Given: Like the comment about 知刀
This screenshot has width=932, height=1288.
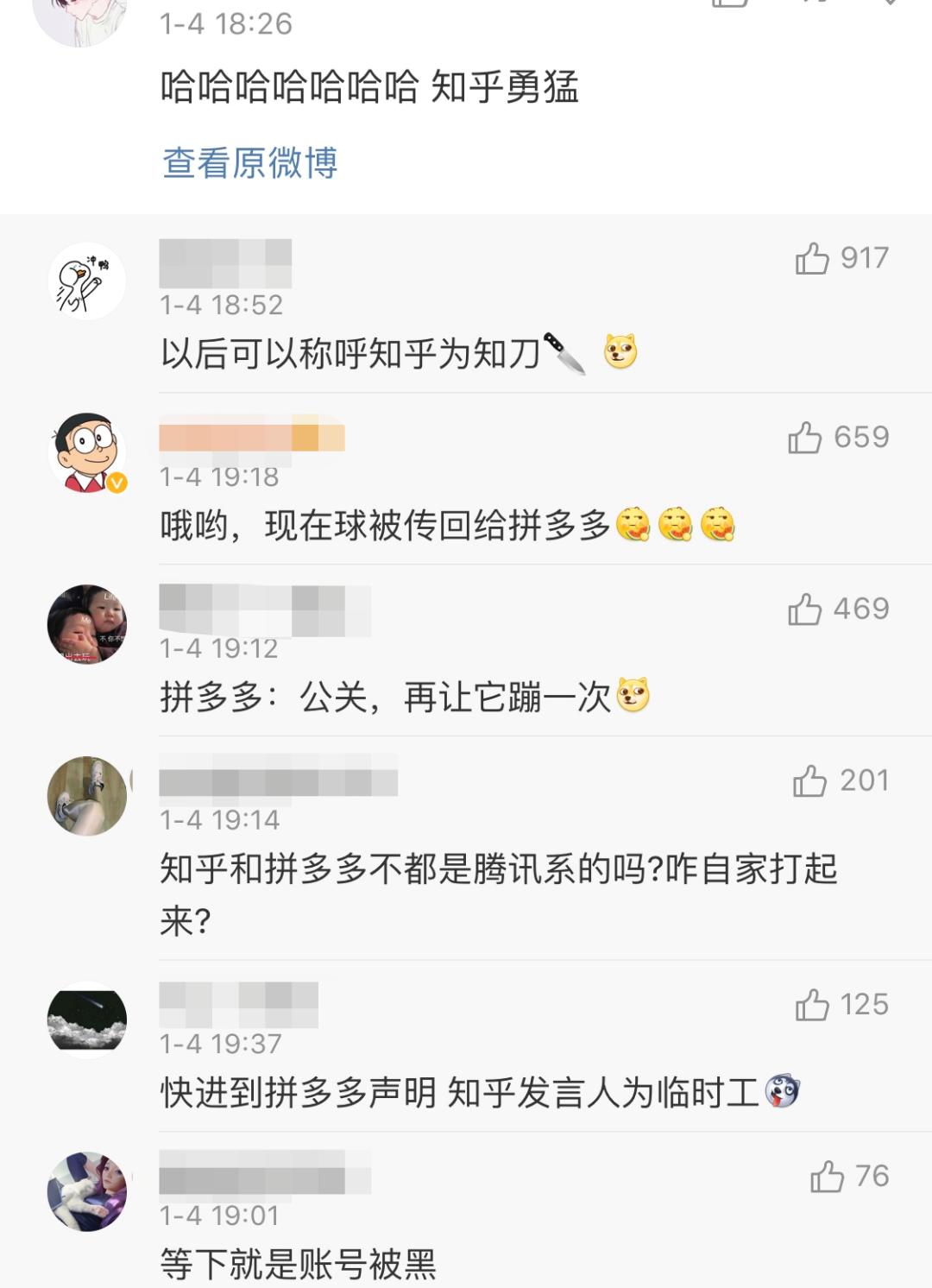Looking at the screenshot, I should pos(812,258).
